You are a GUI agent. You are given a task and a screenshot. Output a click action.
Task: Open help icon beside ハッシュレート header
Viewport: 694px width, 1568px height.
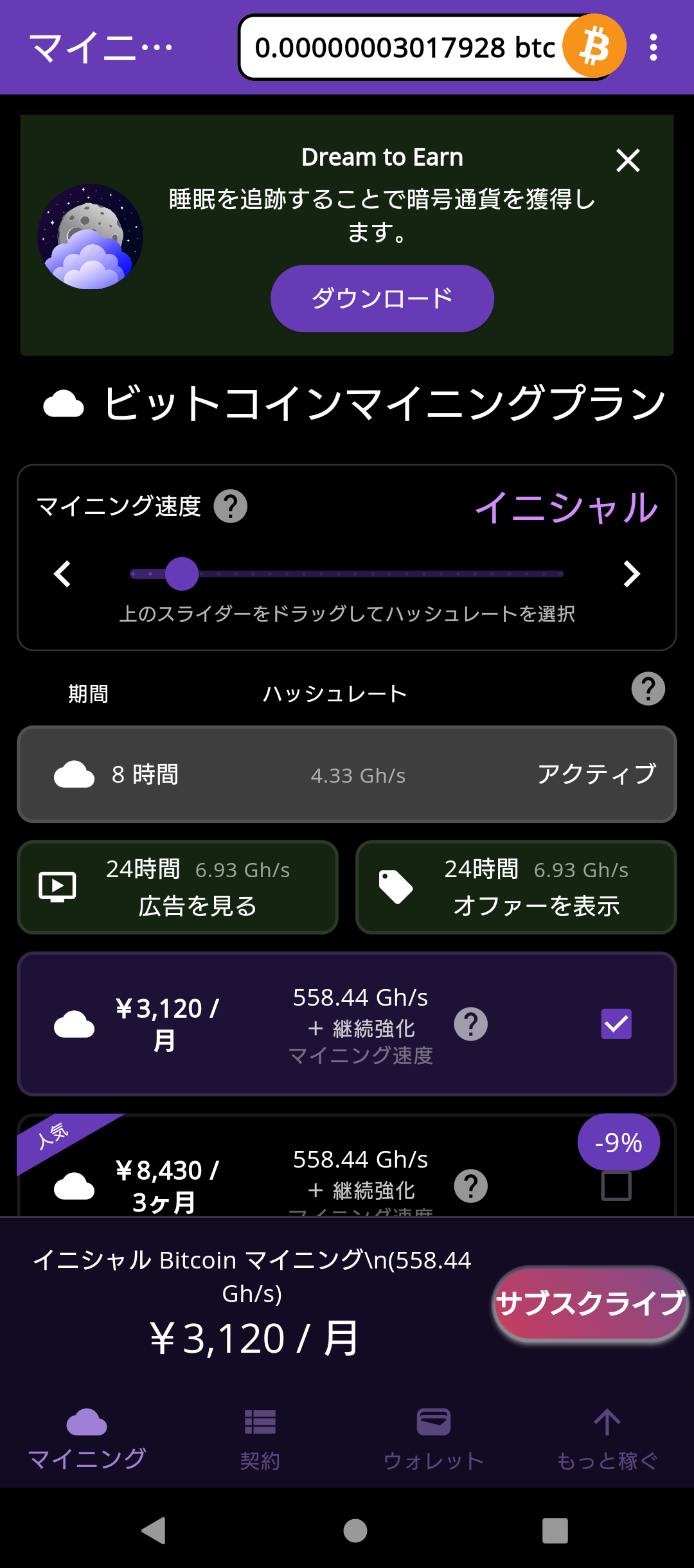[x=648, y=689]
